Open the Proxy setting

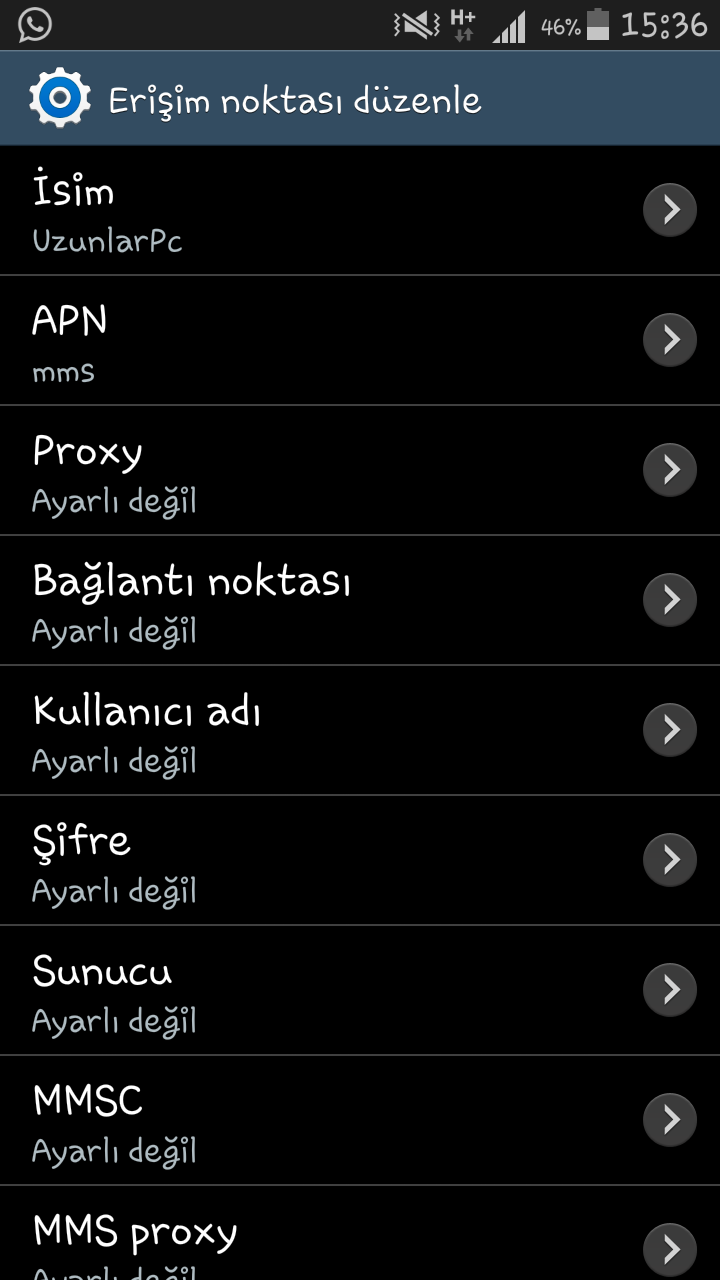click(x=360, y=471)
